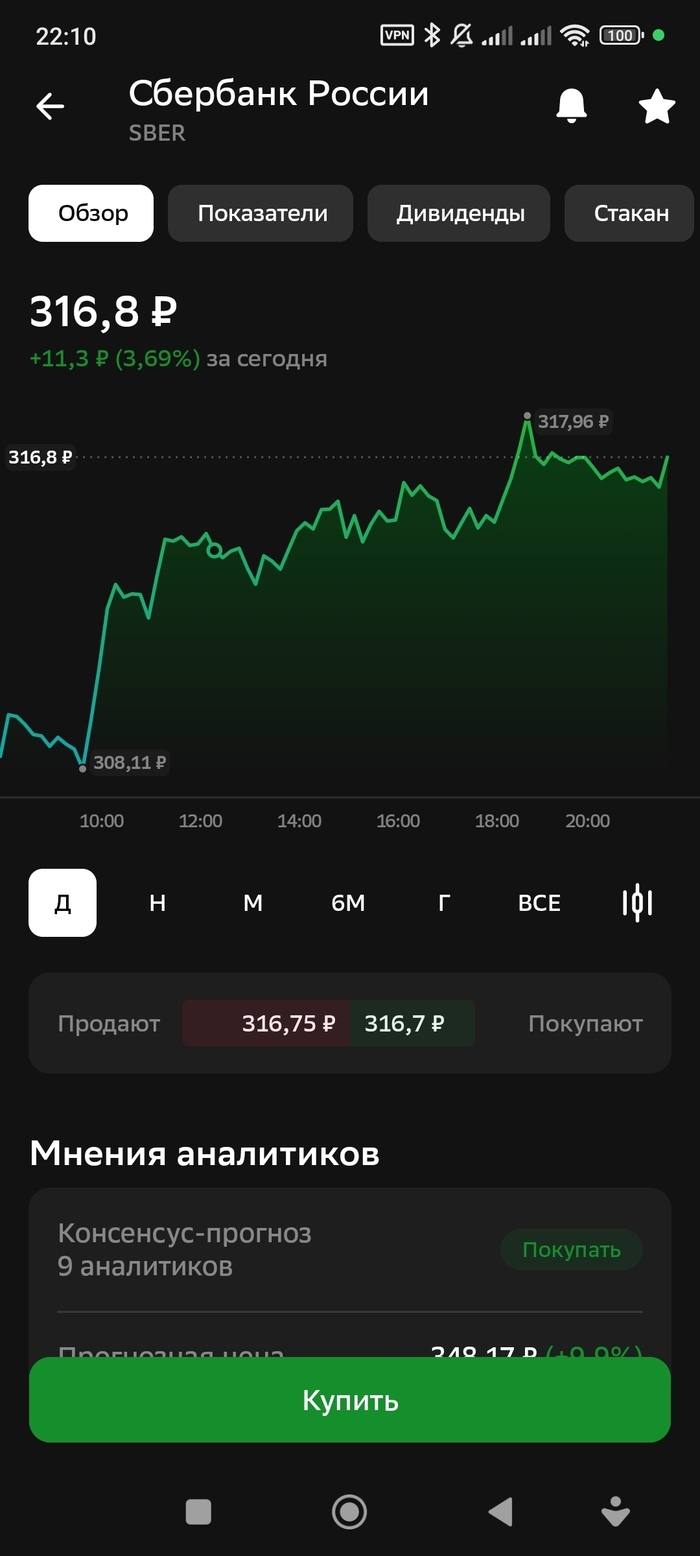Tap the Купить button
This screenshot has height=1556, width=700.
[x=350, y=1400]
